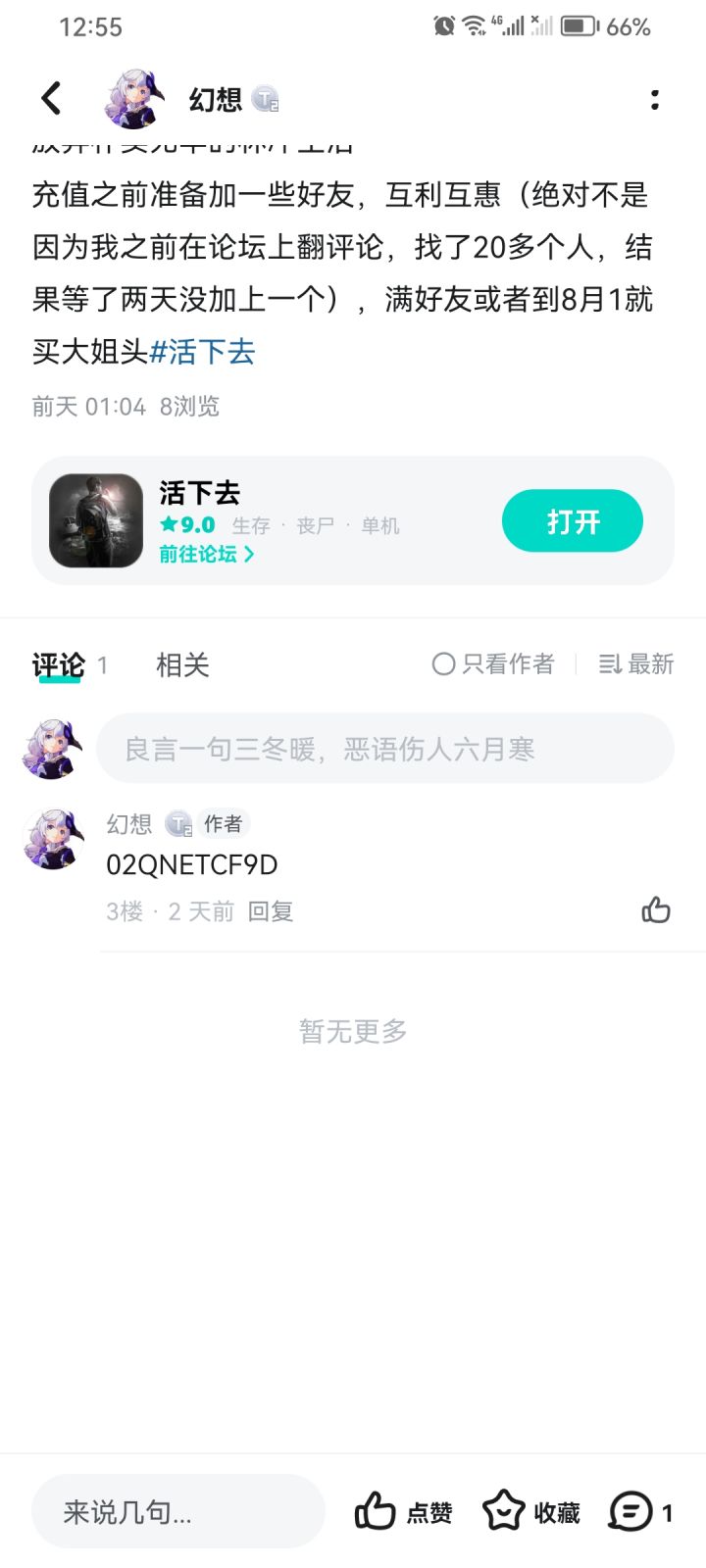Select the 评论 tab
This screenshot has width=706, height=1568.
(58, 665)
